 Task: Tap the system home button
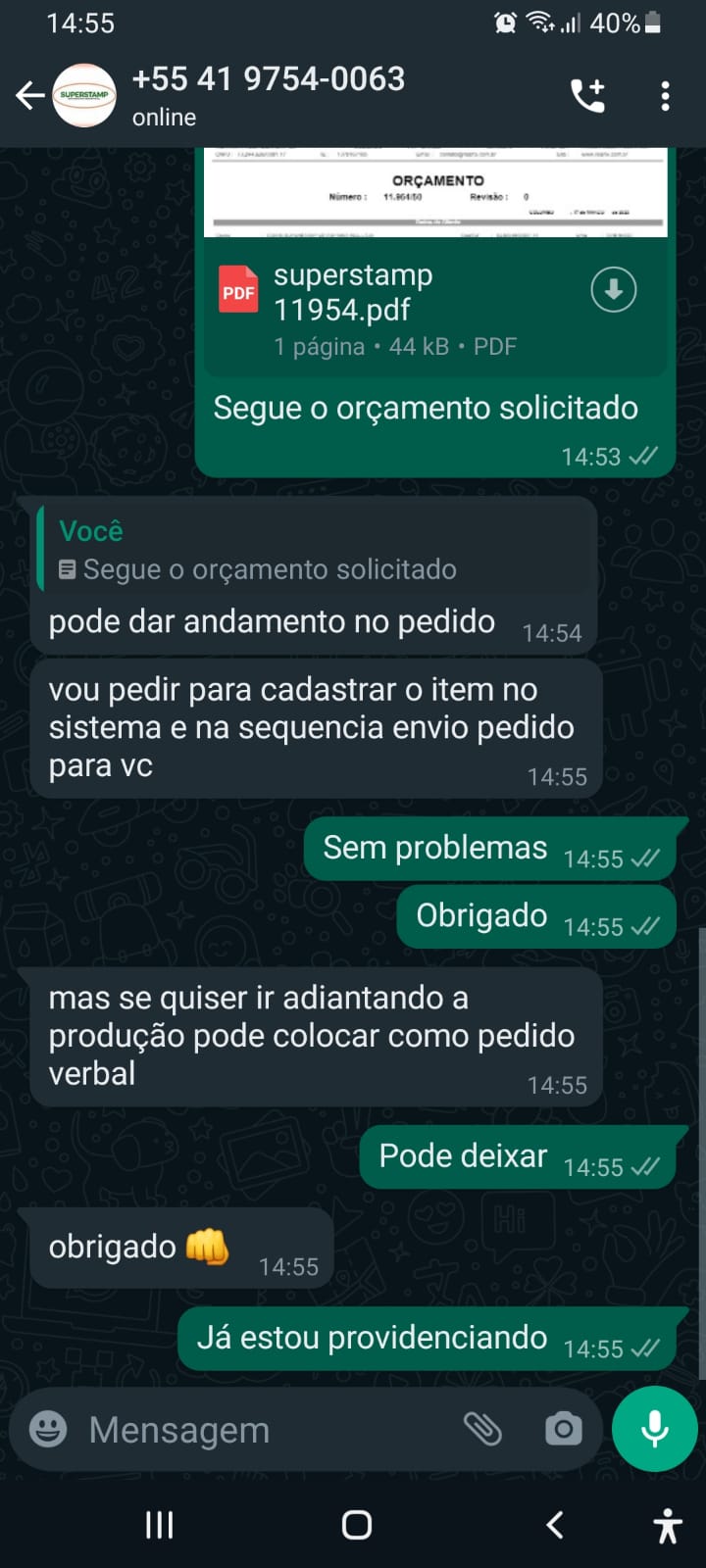pyautogui.click(x=356, y=1525)
